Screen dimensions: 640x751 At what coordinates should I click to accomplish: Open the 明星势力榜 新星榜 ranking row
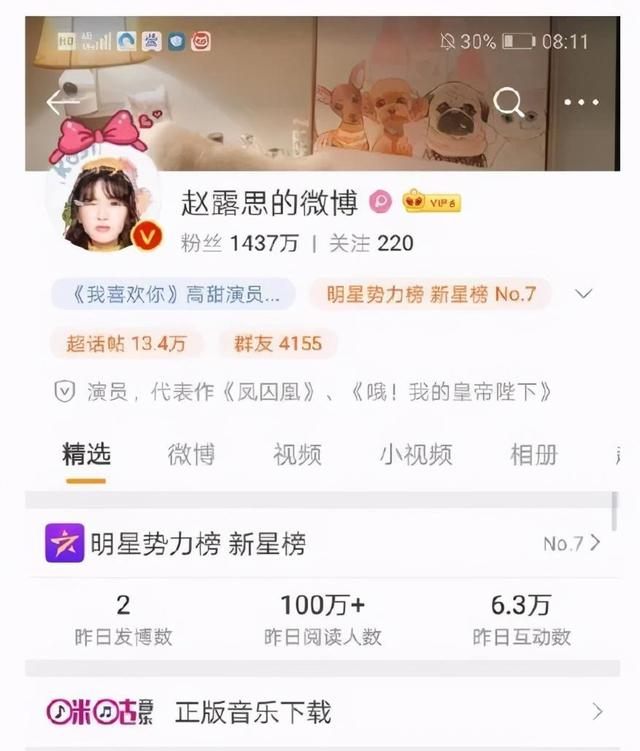(x=320, y=544)
